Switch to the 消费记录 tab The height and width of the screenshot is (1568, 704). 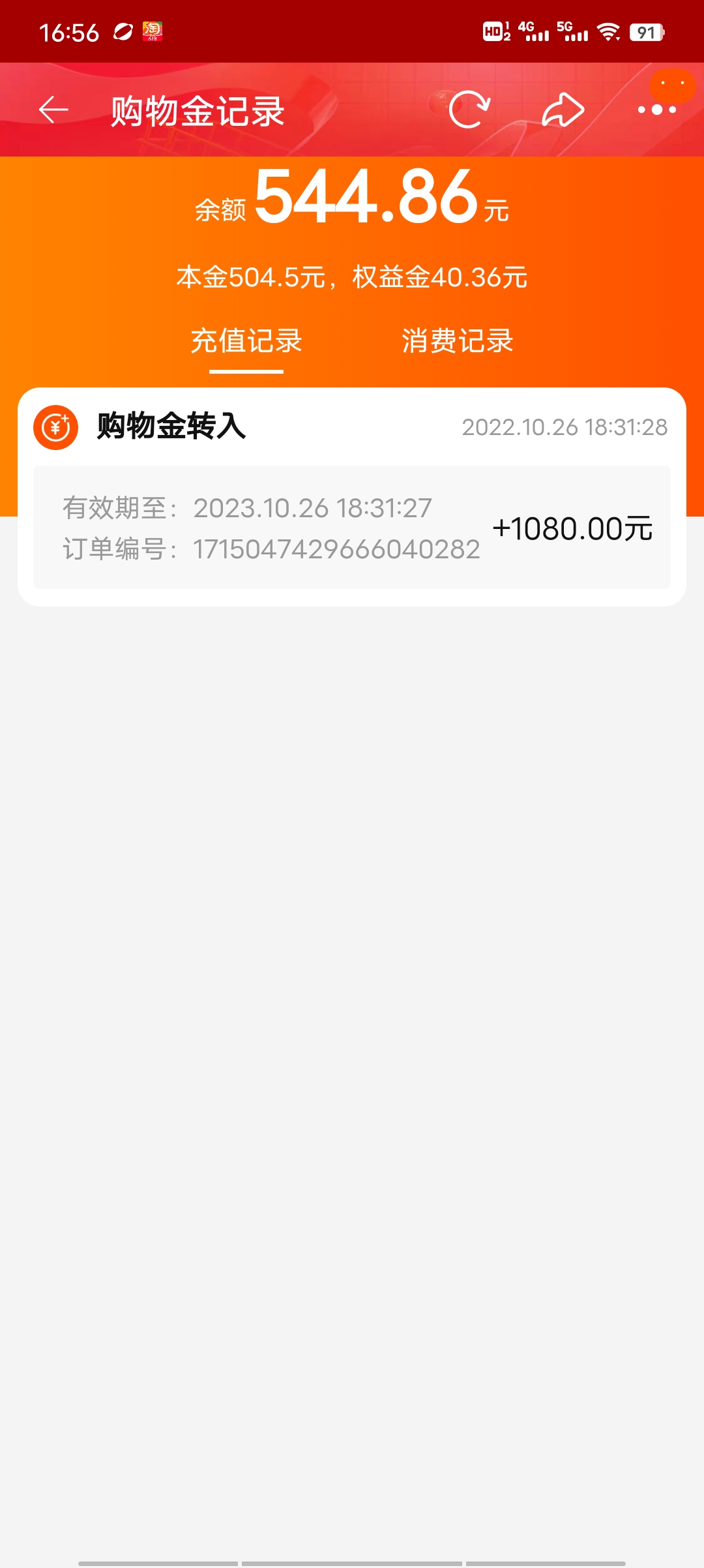(x=458, y=341)
